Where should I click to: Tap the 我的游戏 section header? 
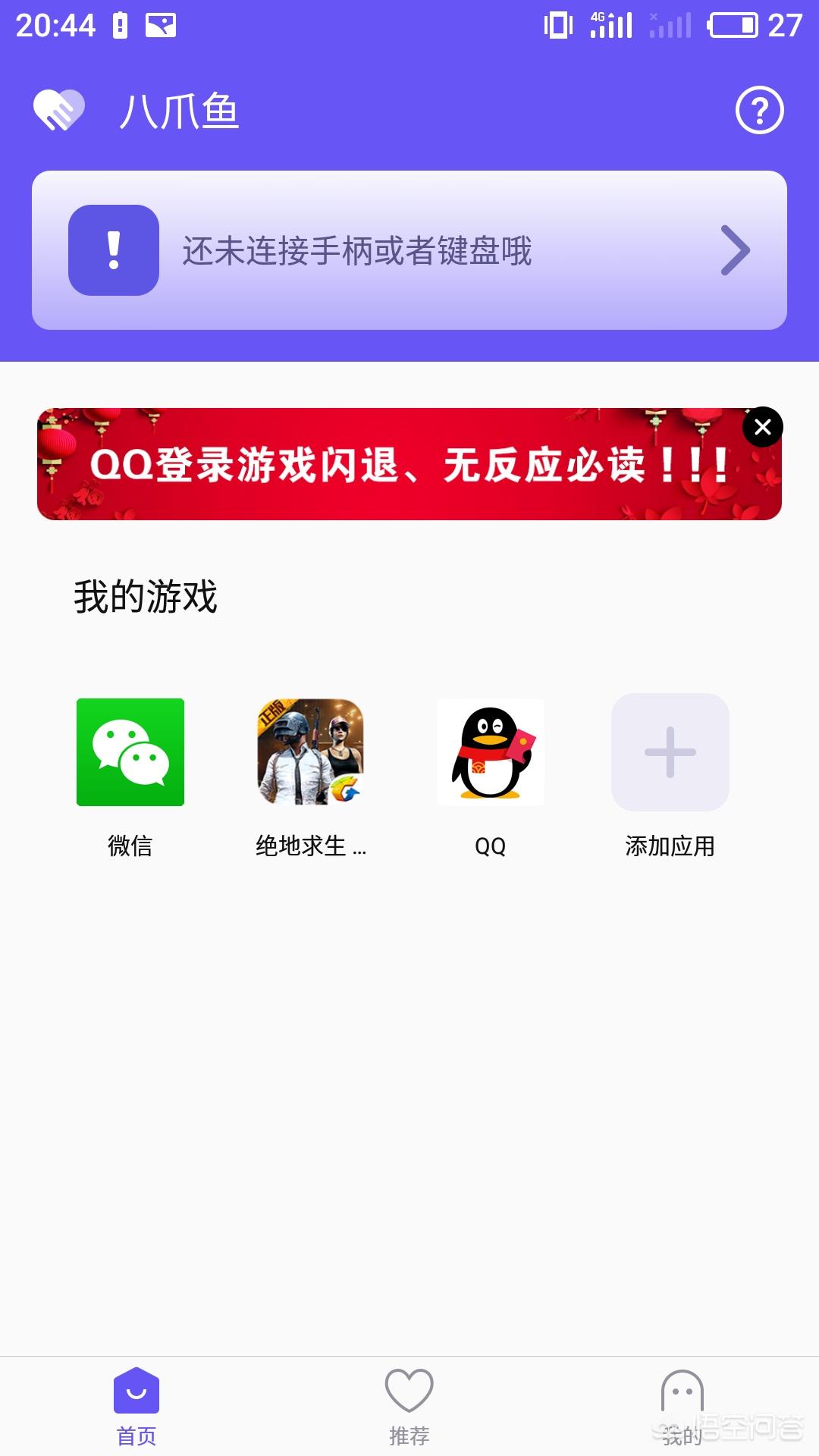tap(145, 599)
